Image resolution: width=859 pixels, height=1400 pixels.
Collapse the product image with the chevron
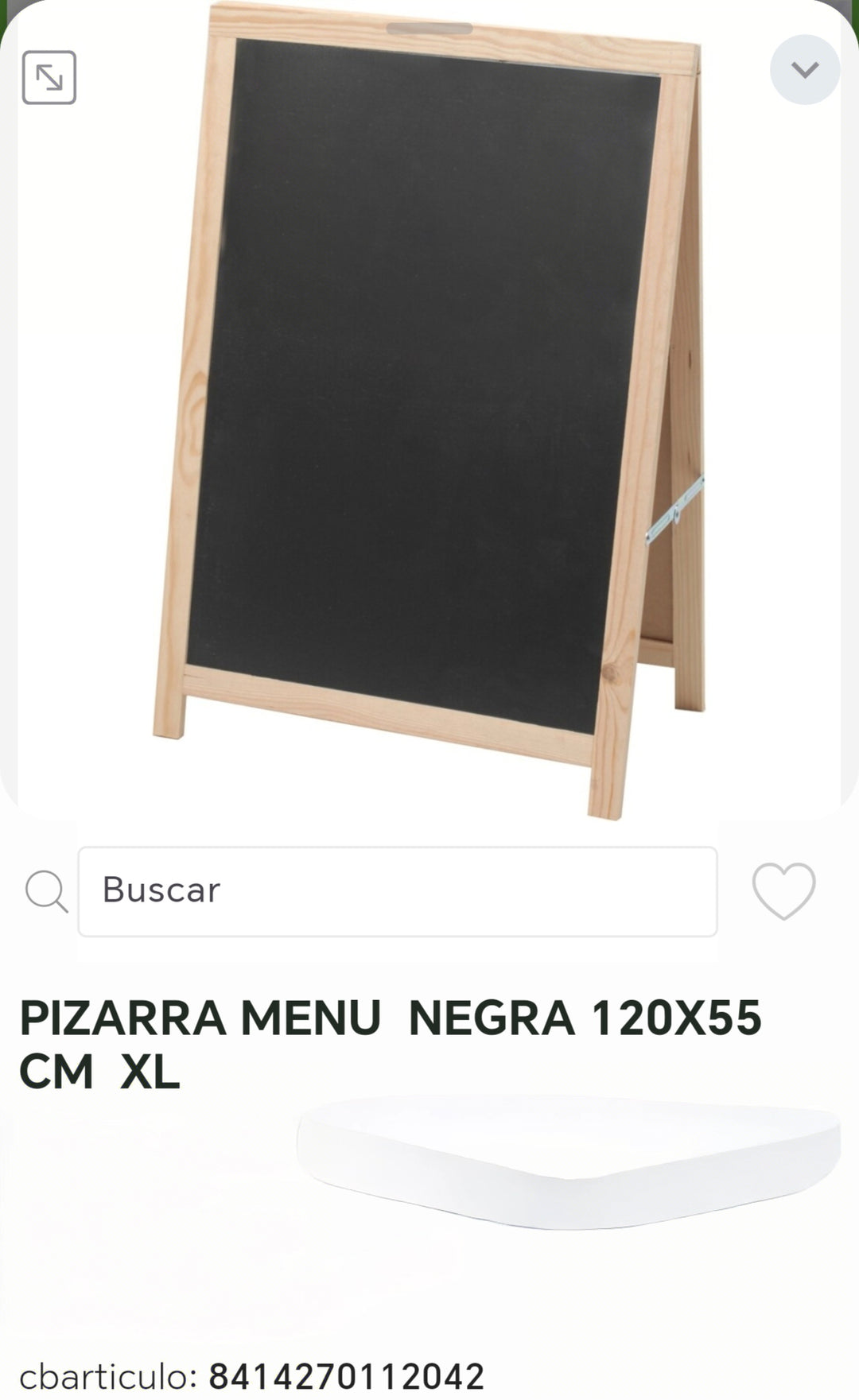(805, 70)
